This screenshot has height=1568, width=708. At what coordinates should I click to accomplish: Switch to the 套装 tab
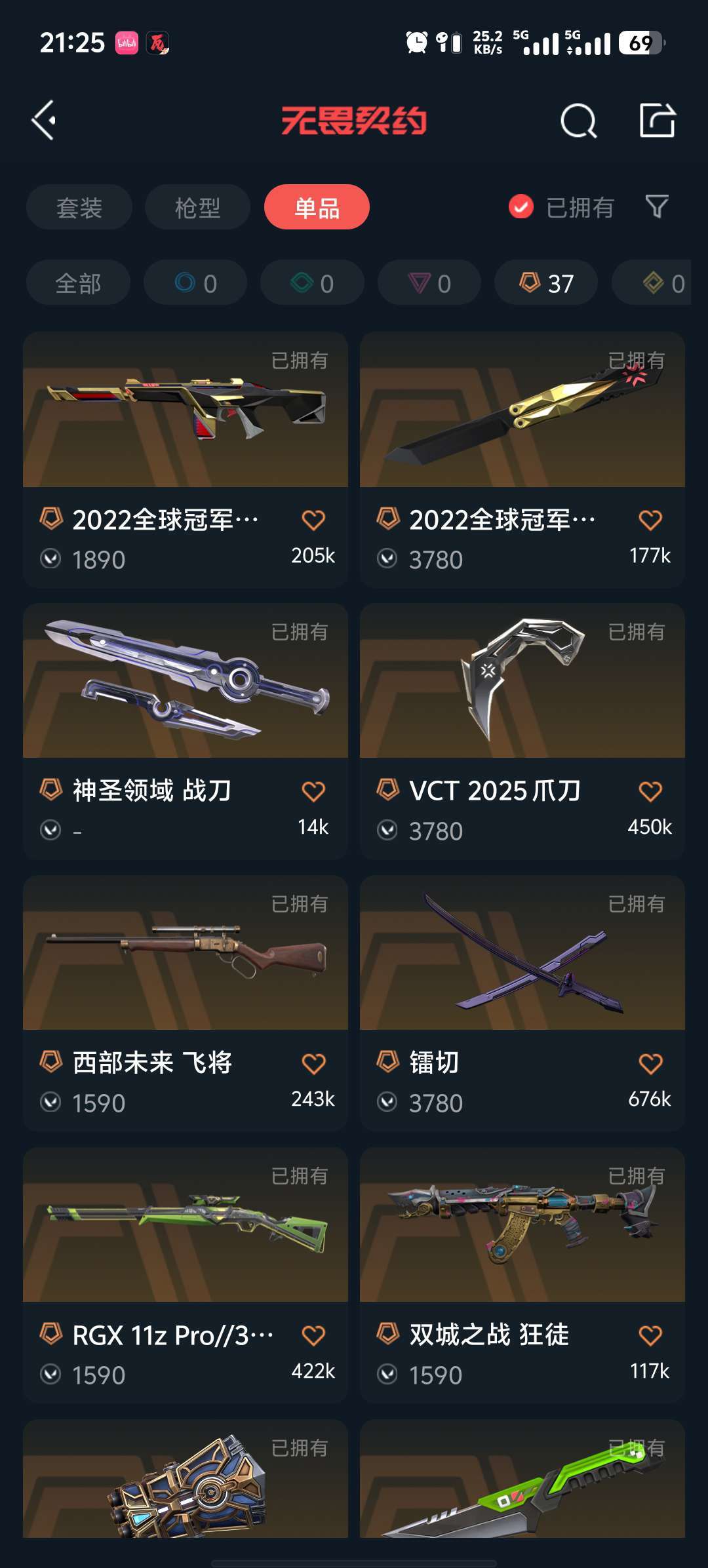[79, 208]
